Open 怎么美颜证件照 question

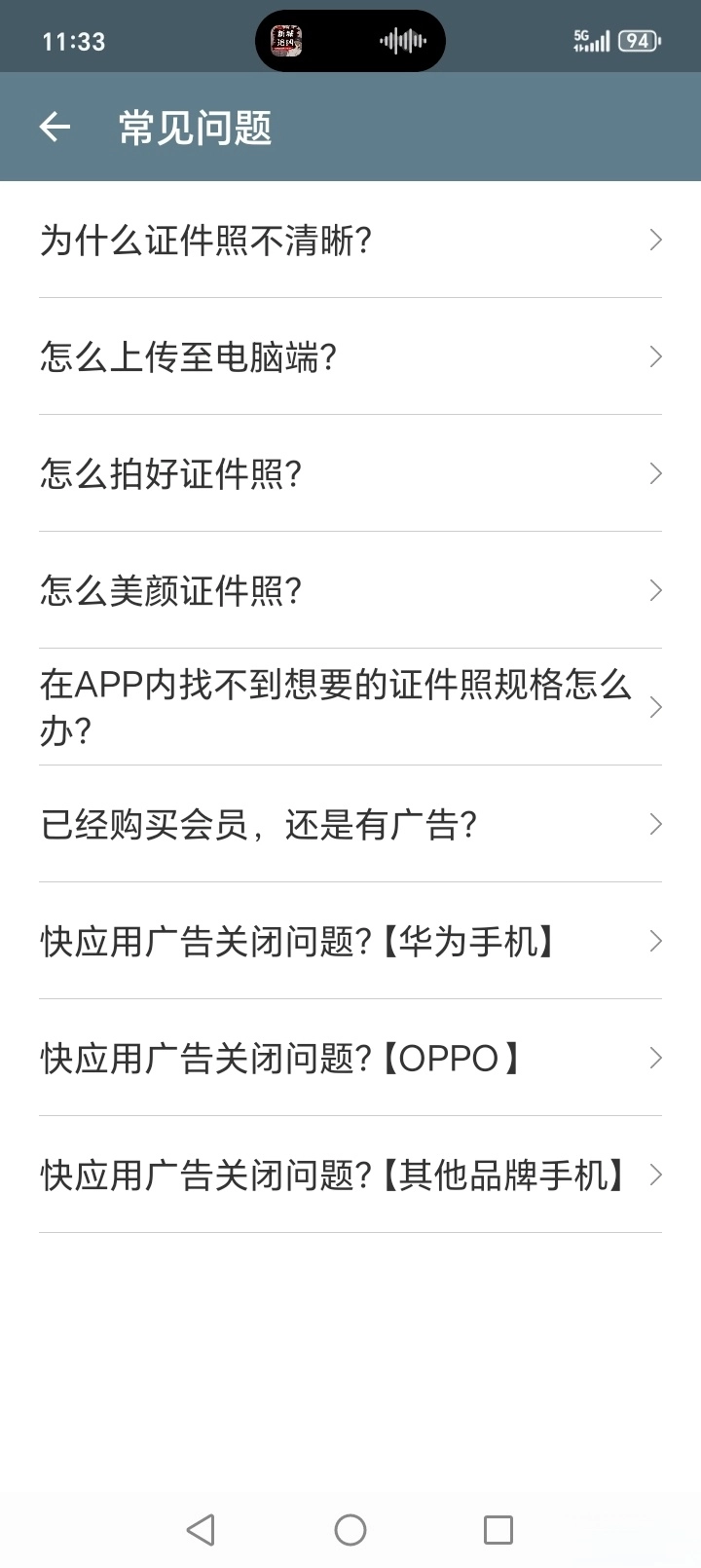(350, 591)
